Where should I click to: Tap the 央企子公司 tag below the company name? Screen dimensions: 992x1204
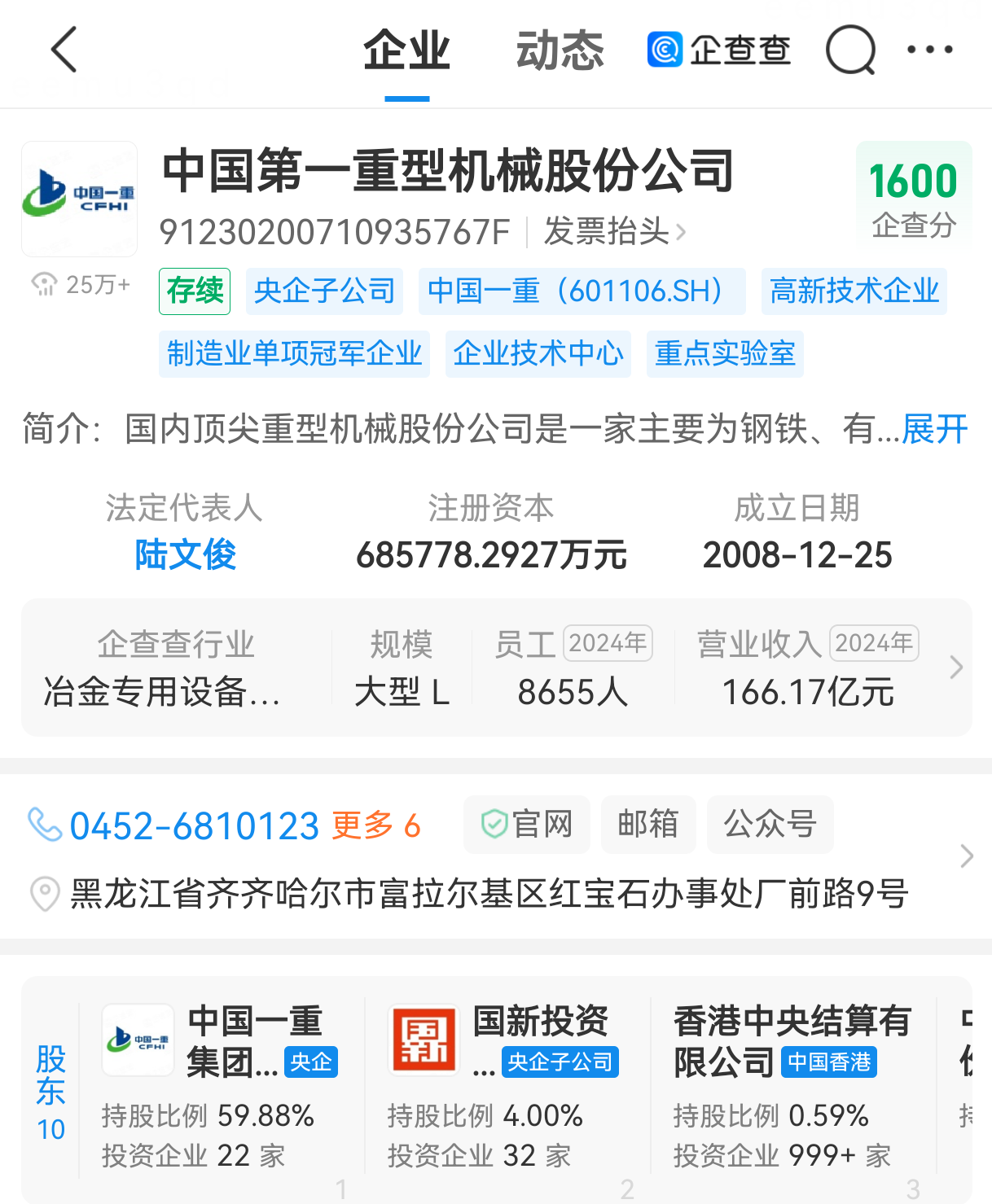click(x=324, y=291)
